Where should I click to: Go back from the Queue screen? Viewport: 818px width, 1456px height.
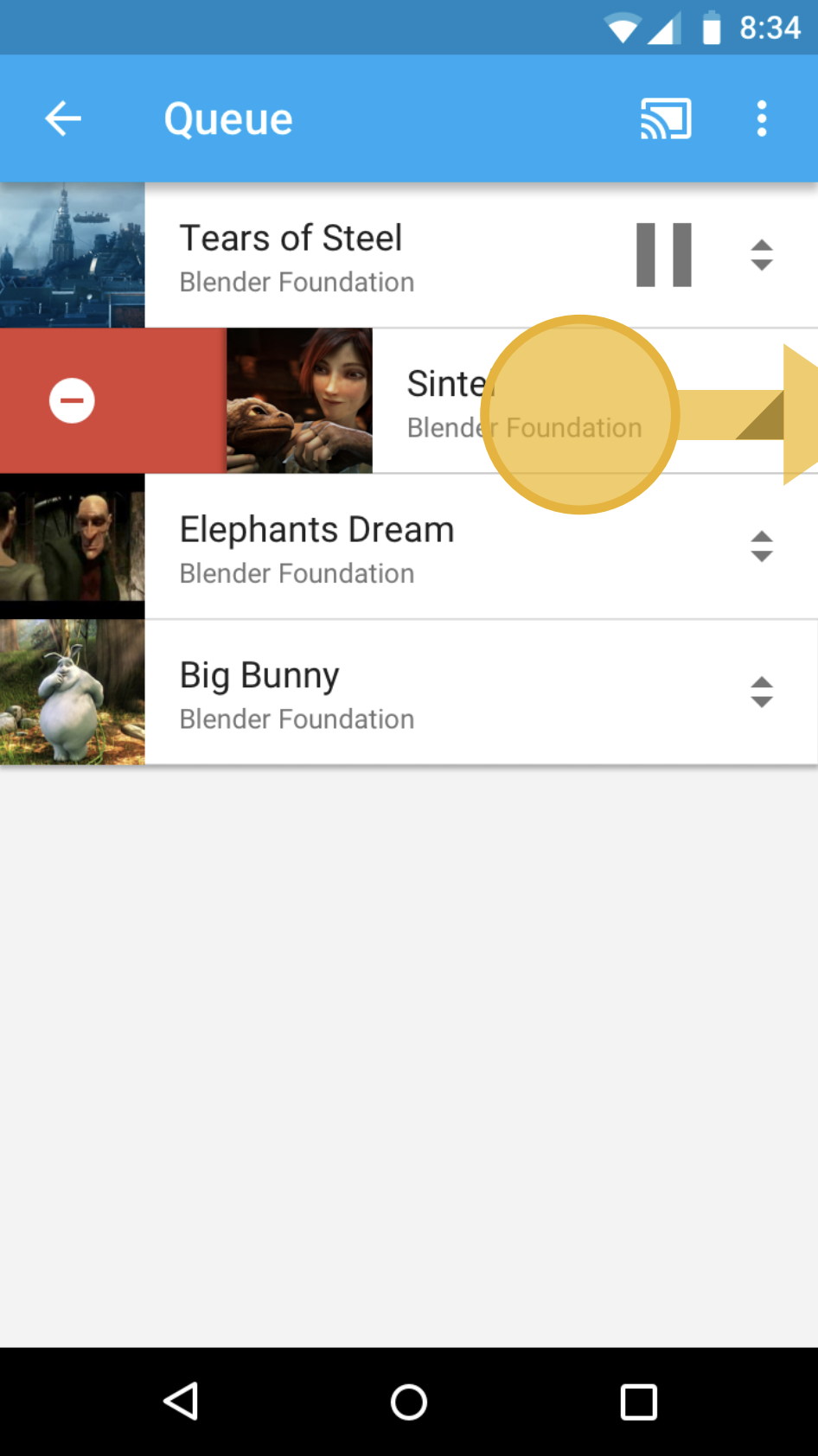click(x=63, y=118)
